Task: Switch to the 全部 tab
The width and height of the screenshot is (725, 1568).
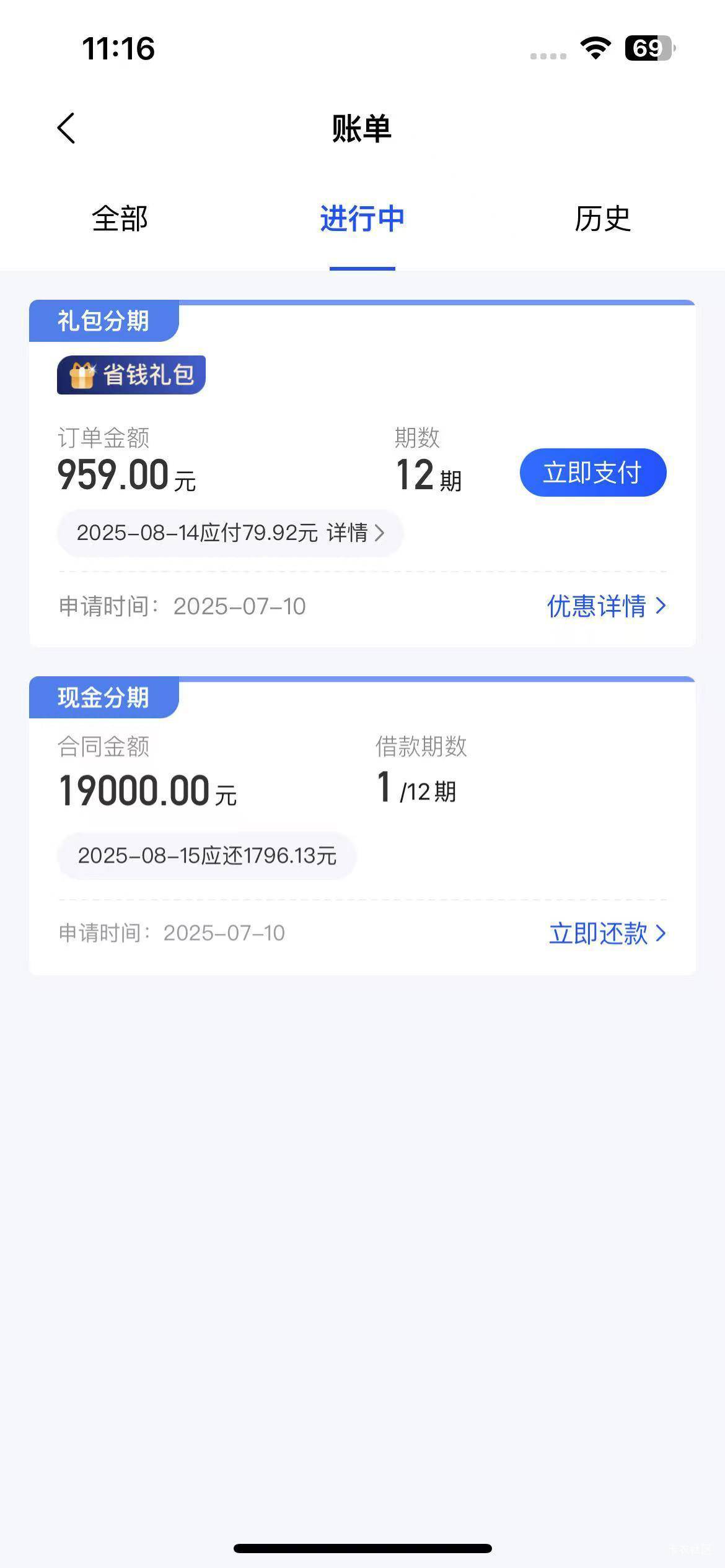Action: coord(120,219)
